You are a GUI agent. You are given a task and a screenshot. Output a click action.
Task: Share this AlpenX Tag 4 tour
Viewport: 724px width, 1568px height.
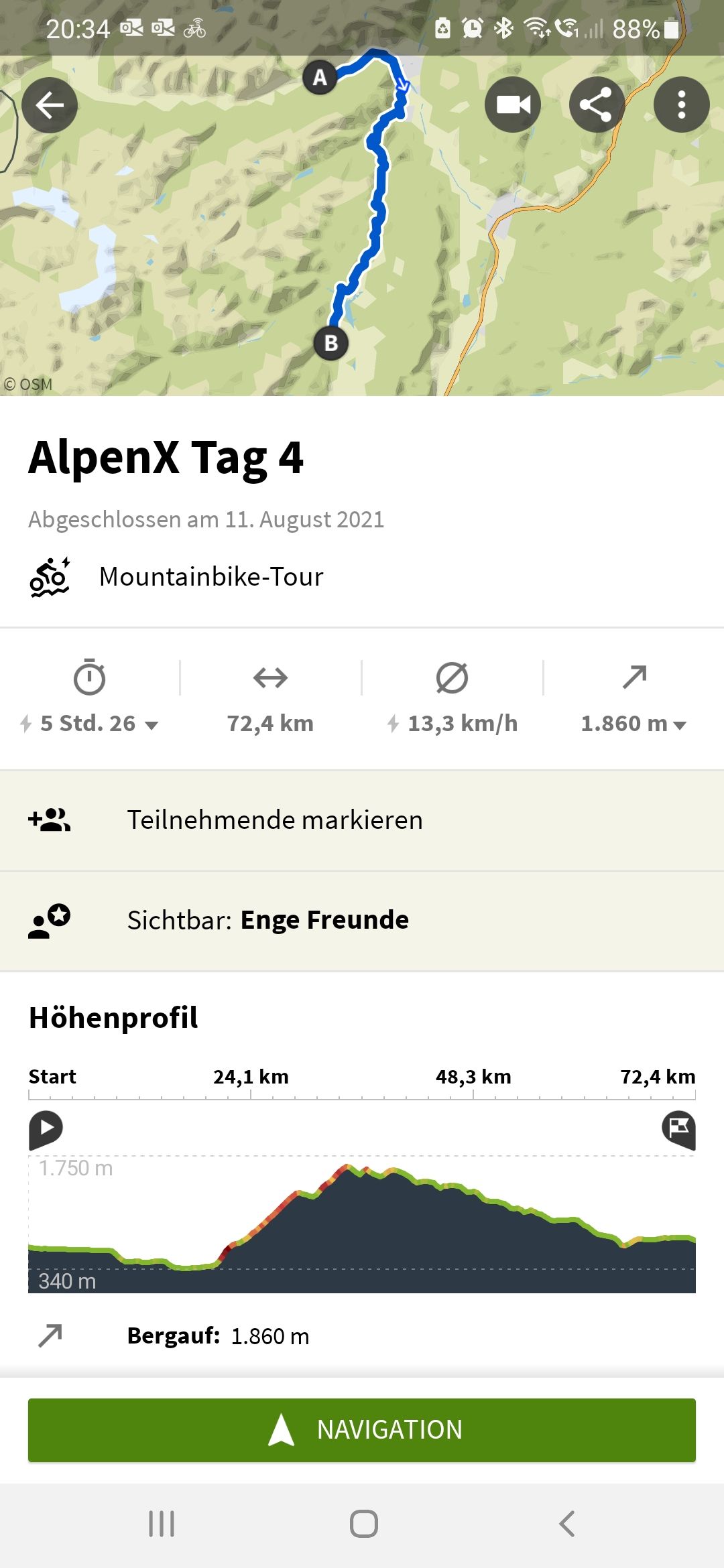597,105
